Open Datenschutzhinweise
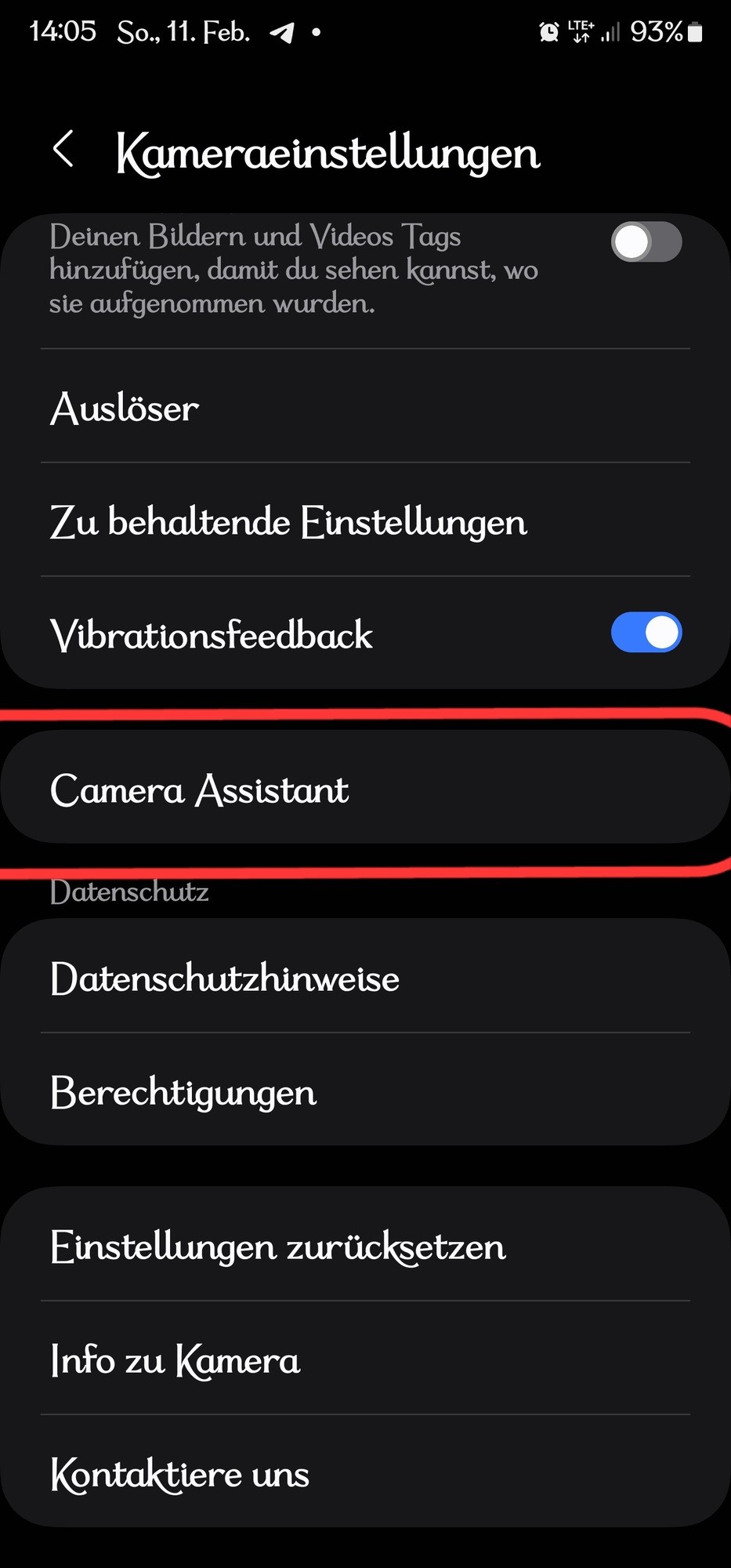 click(x=365, y=978)
